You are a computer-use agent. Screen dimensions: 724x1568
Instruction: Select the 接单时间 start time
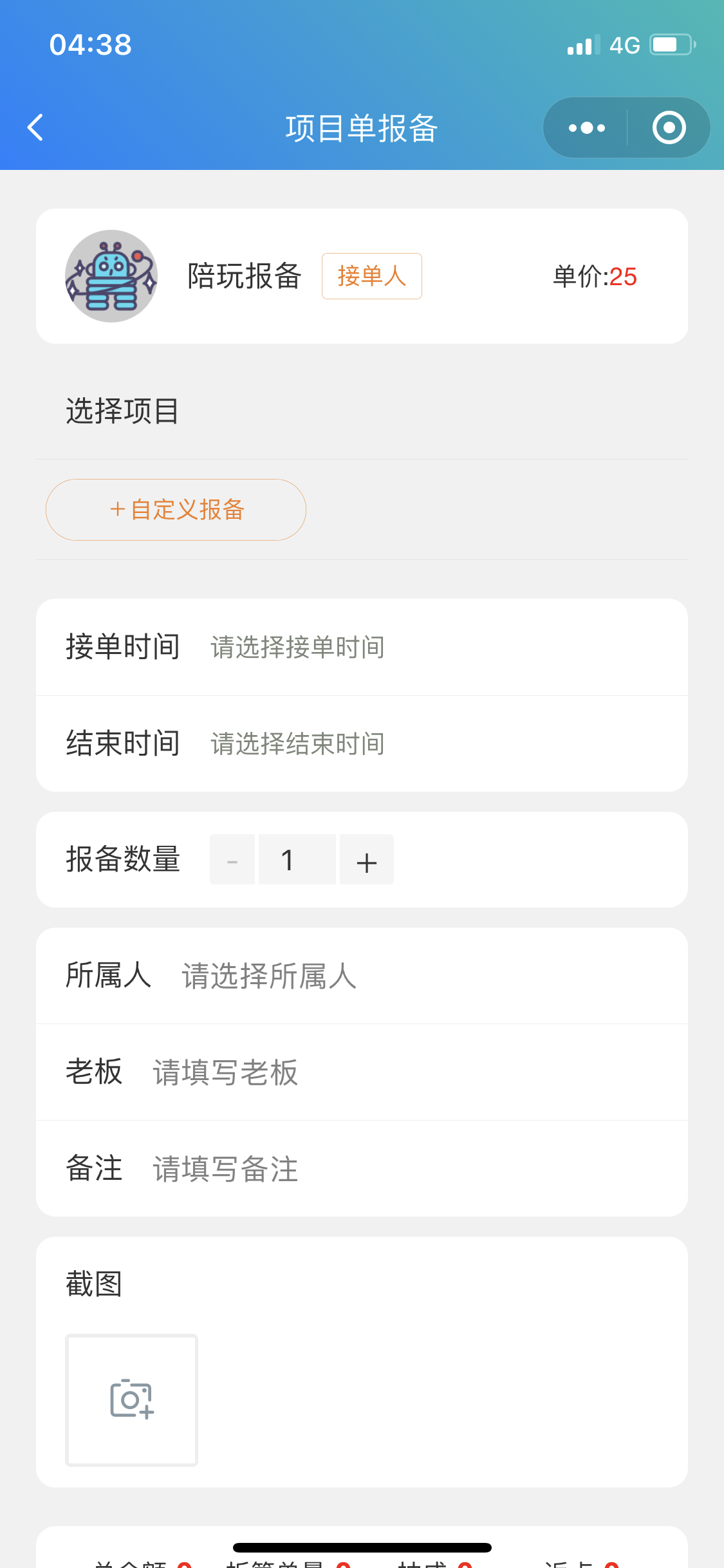pos(362,647)
